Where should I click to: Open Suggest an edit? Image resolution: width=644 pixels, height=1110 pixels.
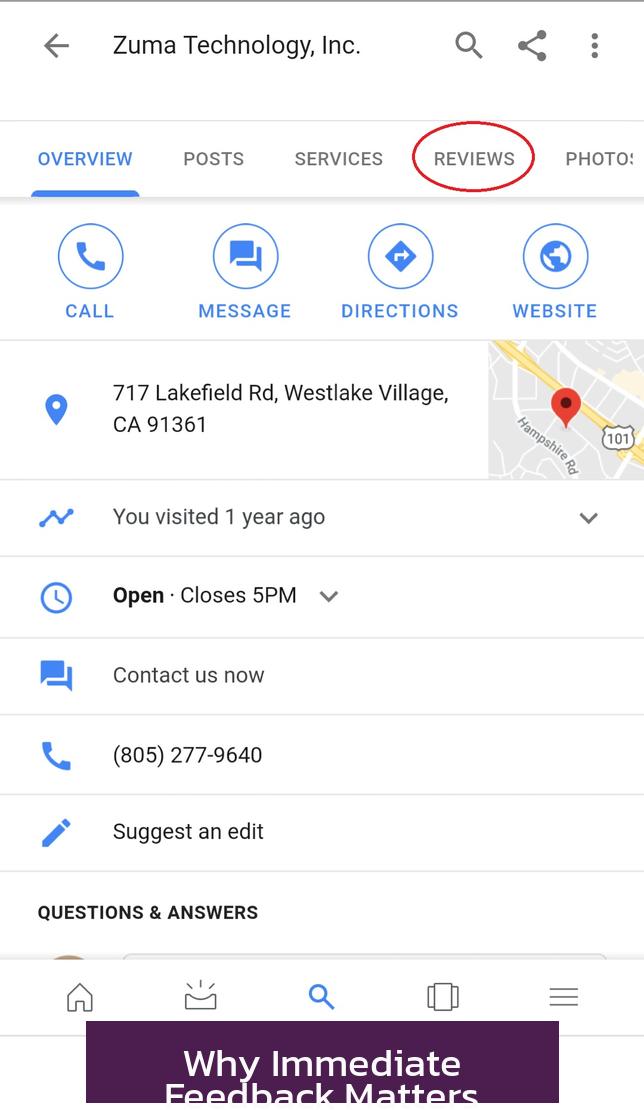click(x=188, y=832)
